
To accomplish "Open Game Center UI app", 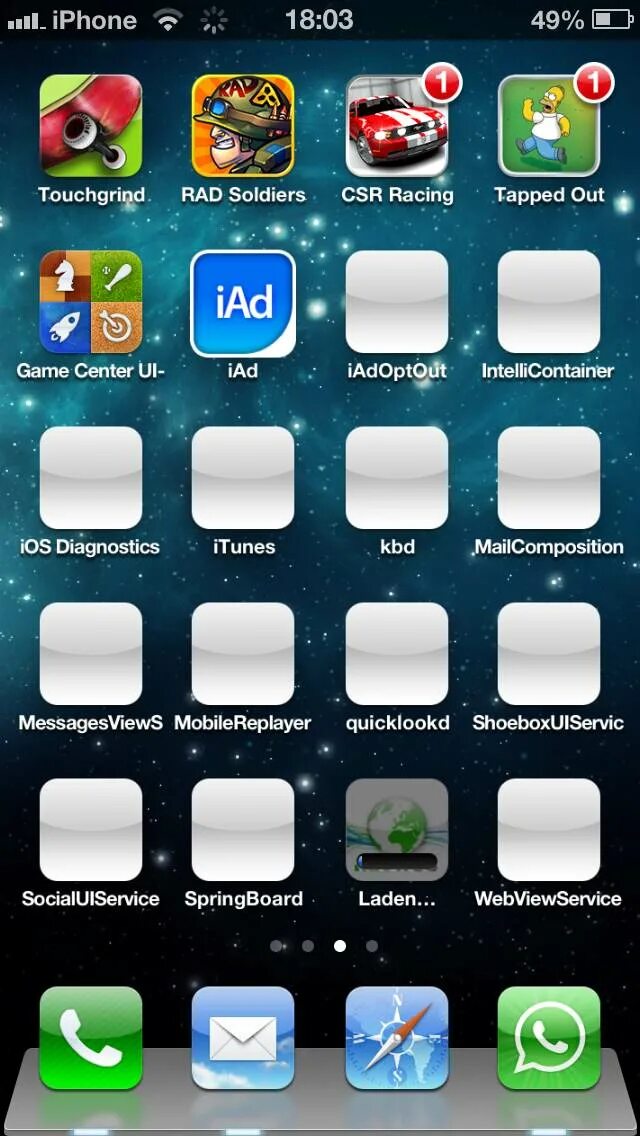I will 91,302.
